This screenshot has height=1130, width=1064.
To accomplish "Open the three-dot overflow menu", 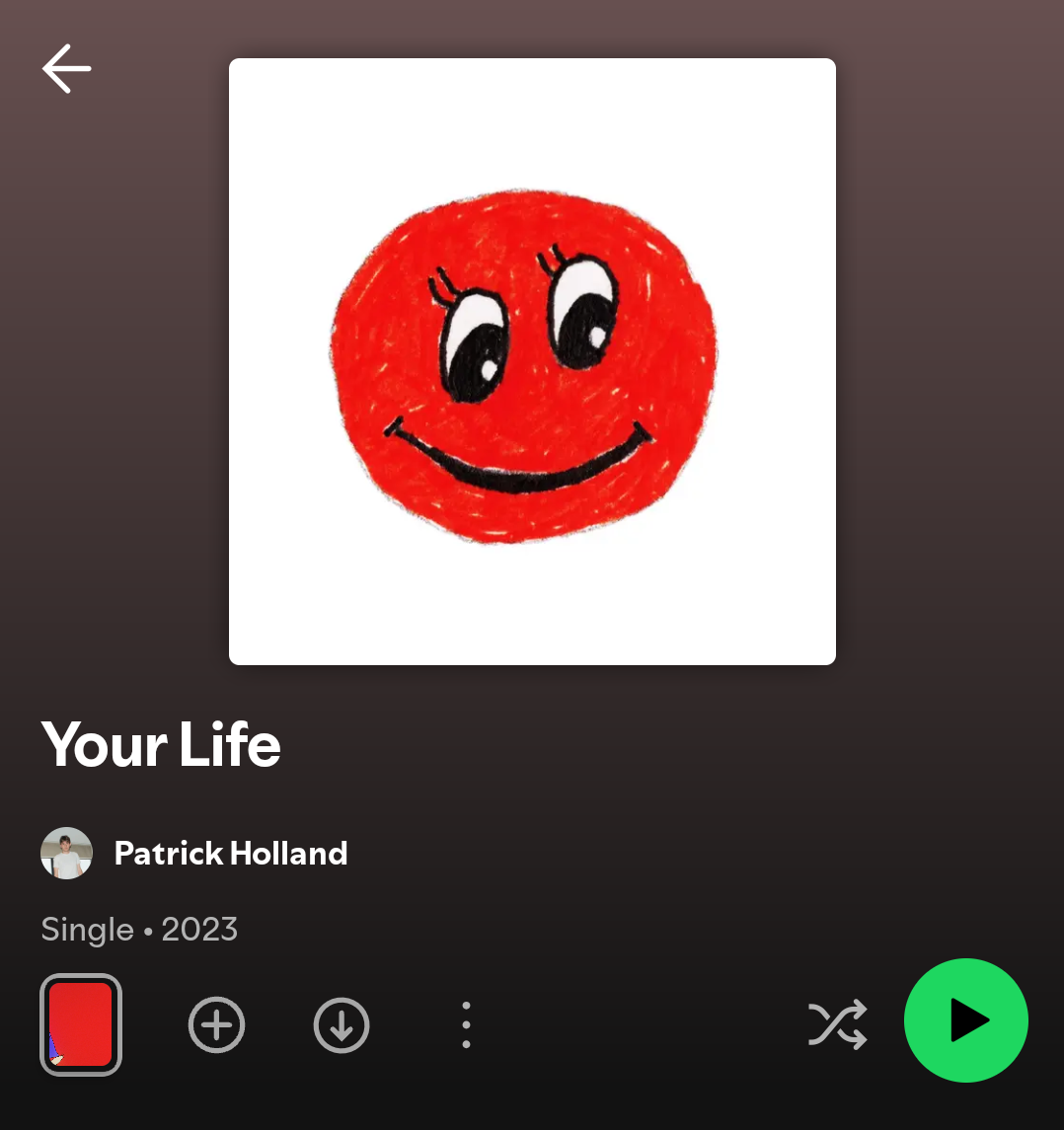I will click(466, 1025).
